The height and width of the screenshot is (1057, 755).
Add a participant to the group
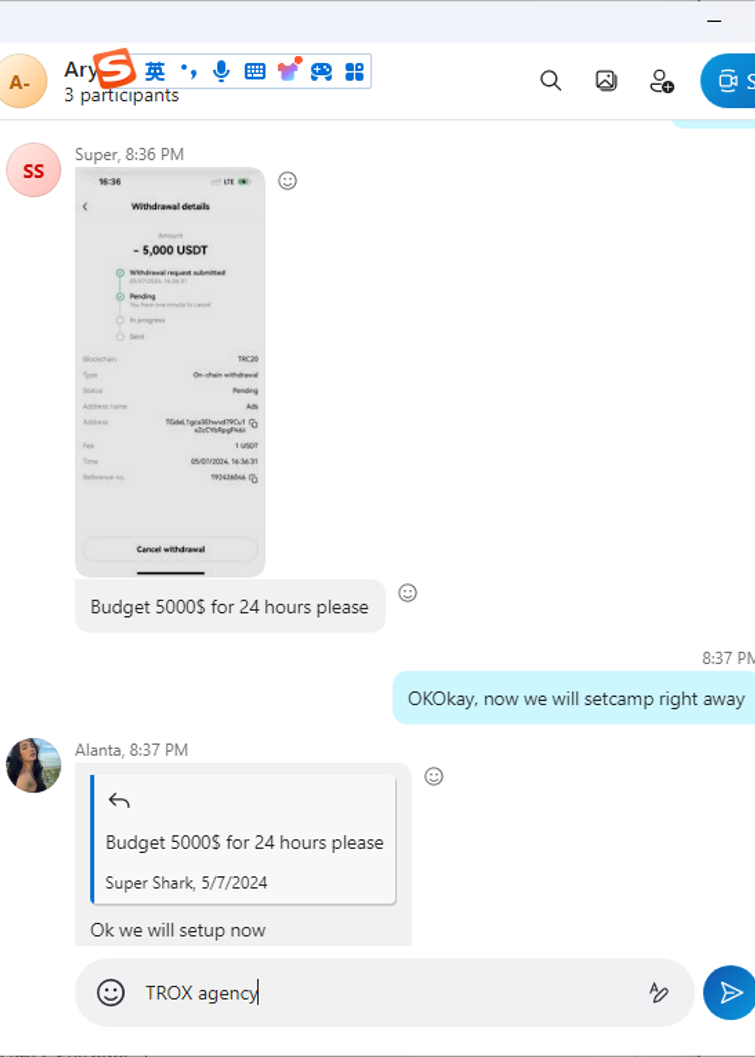coord(661,81)
